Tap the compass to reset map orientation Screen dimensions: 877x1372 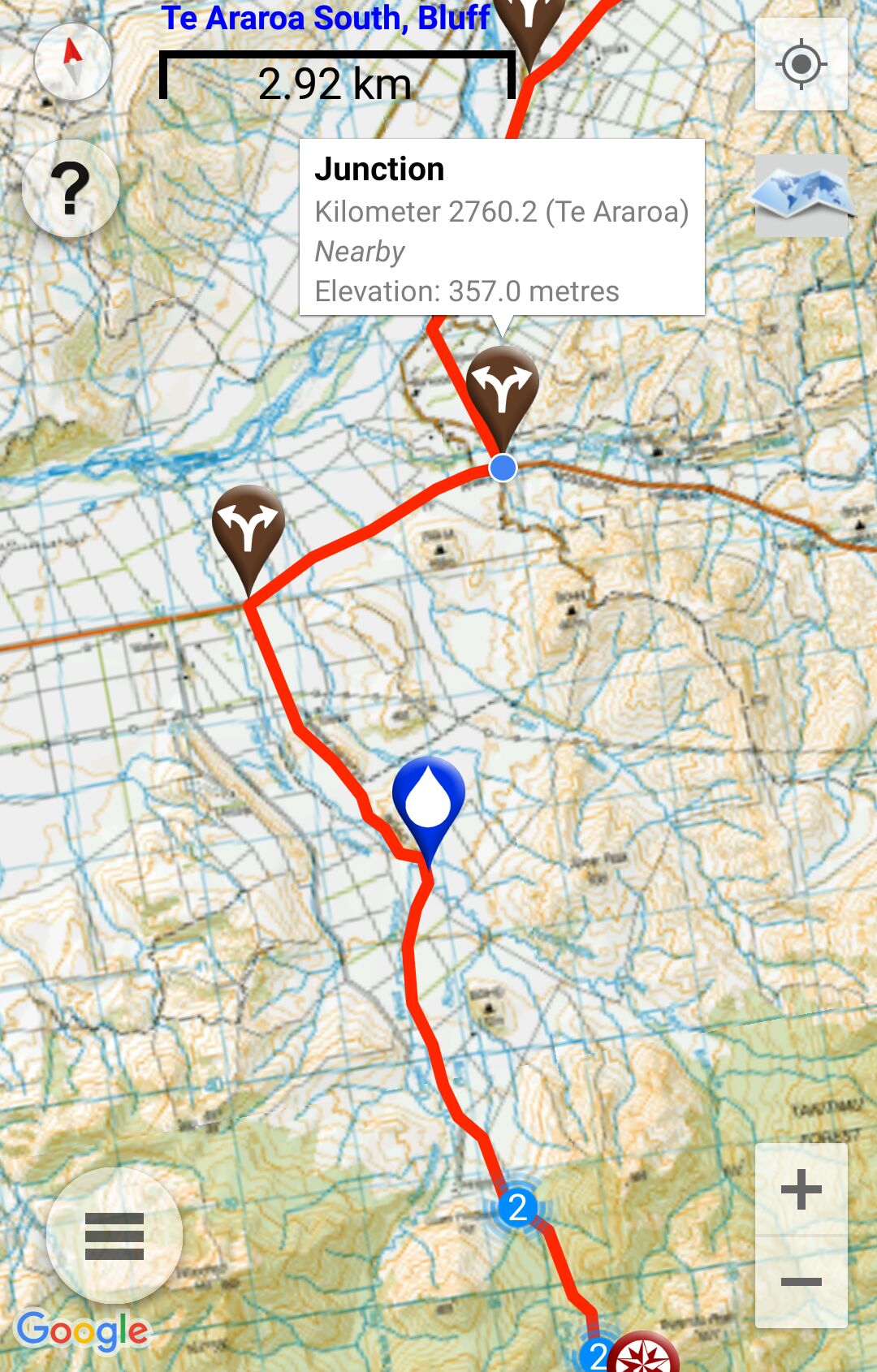tap(73, 62)
